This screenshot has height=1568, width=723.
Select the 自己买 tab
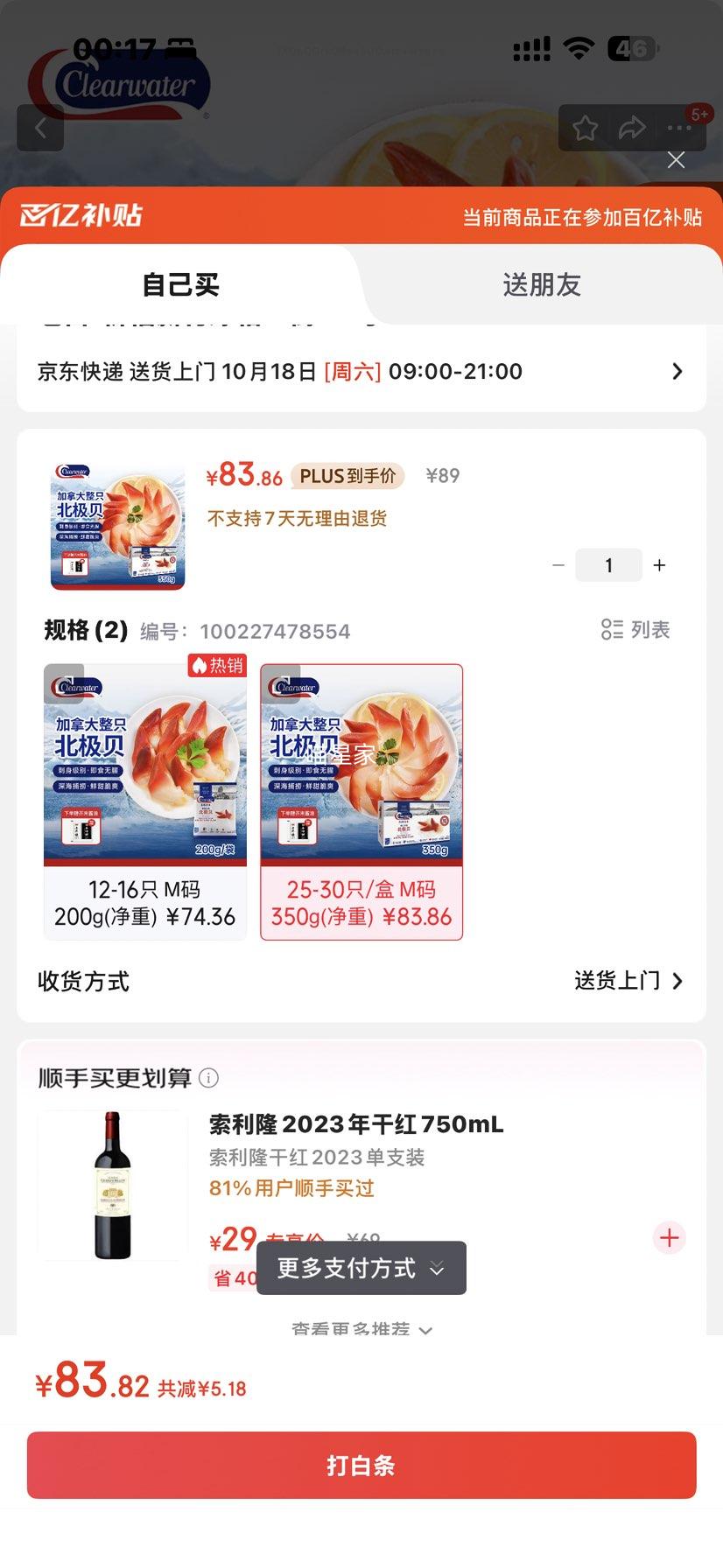(x=180, y=284)
